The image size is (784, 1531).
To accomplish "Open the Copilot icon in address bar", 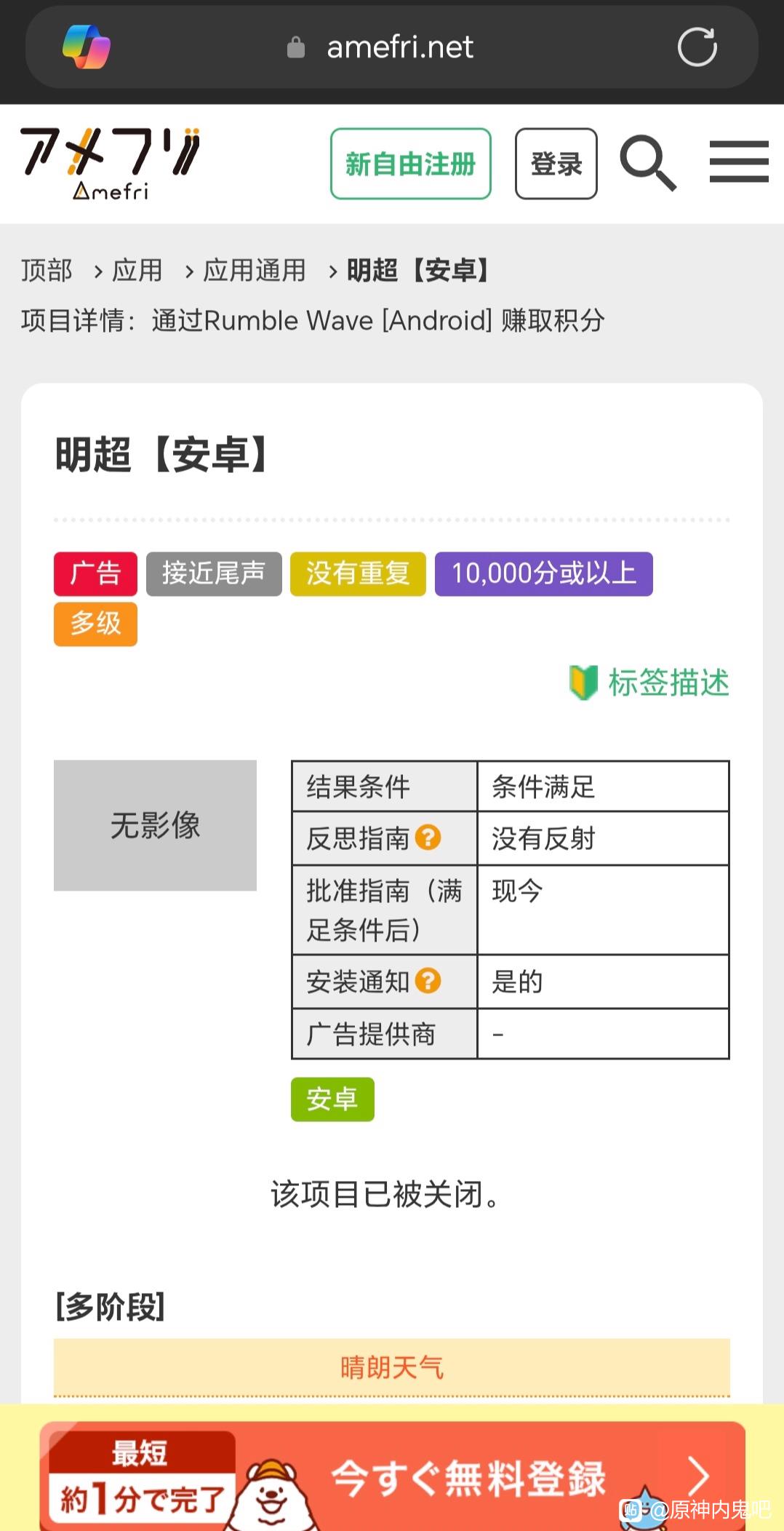I will click(x=87, y=47).
